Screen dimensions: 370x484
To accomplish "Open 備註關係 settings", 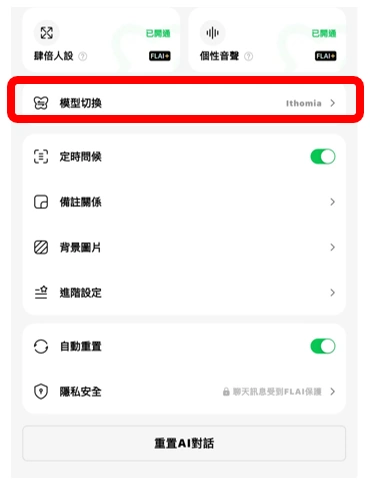I will tap(184, 202).
